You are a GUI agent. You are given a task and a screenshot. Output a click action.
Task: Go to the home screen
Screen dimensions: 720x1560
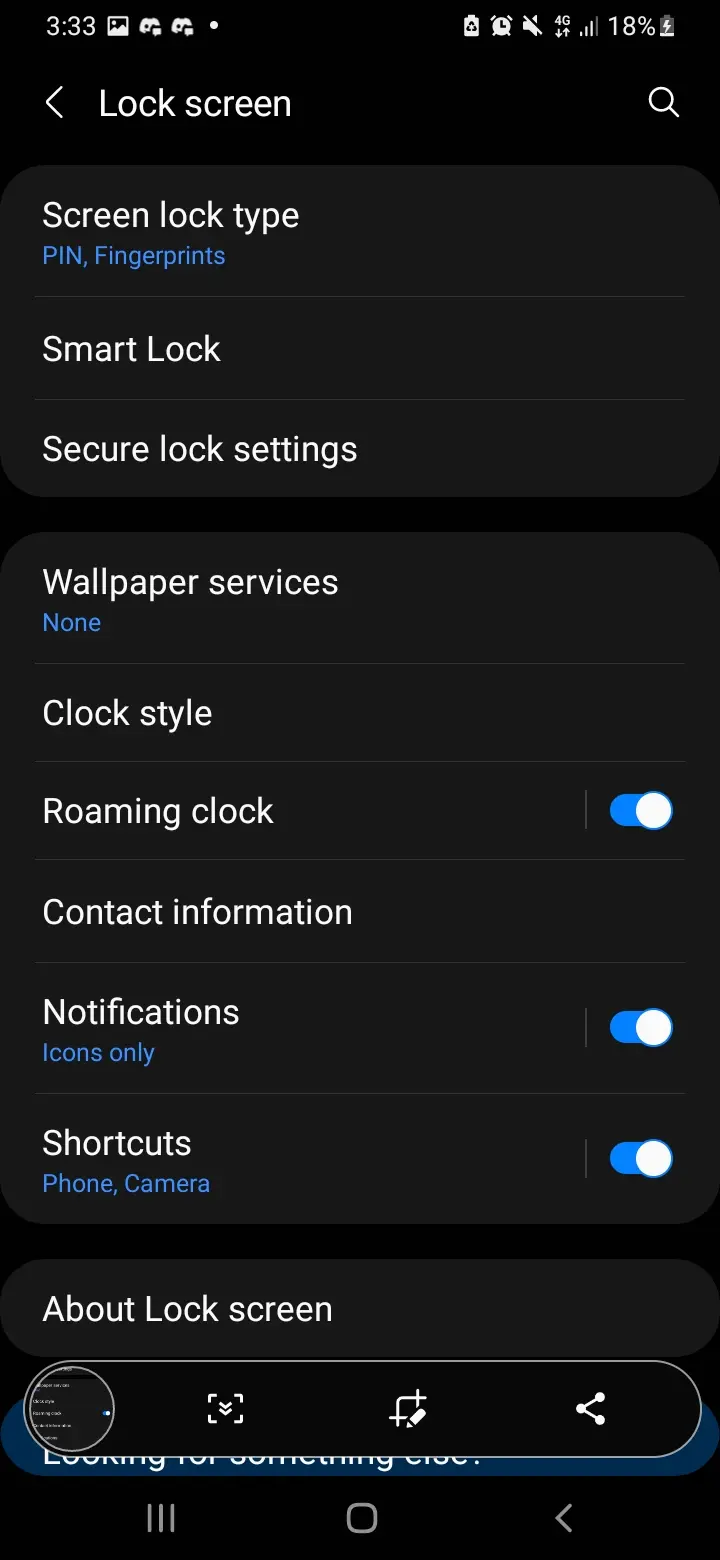pos(361,1518)
